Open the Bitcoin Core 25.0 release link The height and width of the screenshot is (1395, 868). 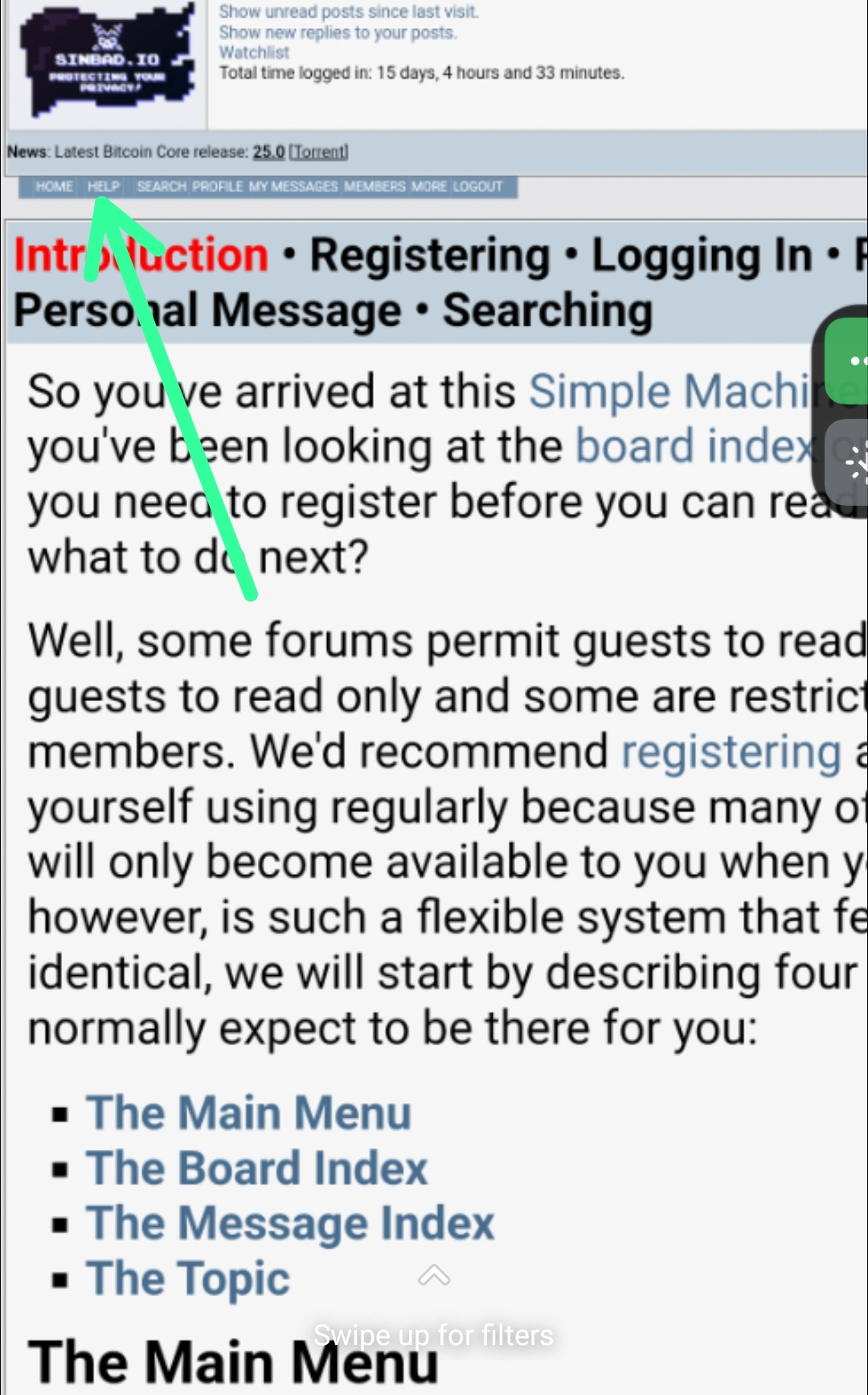tap(269, 151)
